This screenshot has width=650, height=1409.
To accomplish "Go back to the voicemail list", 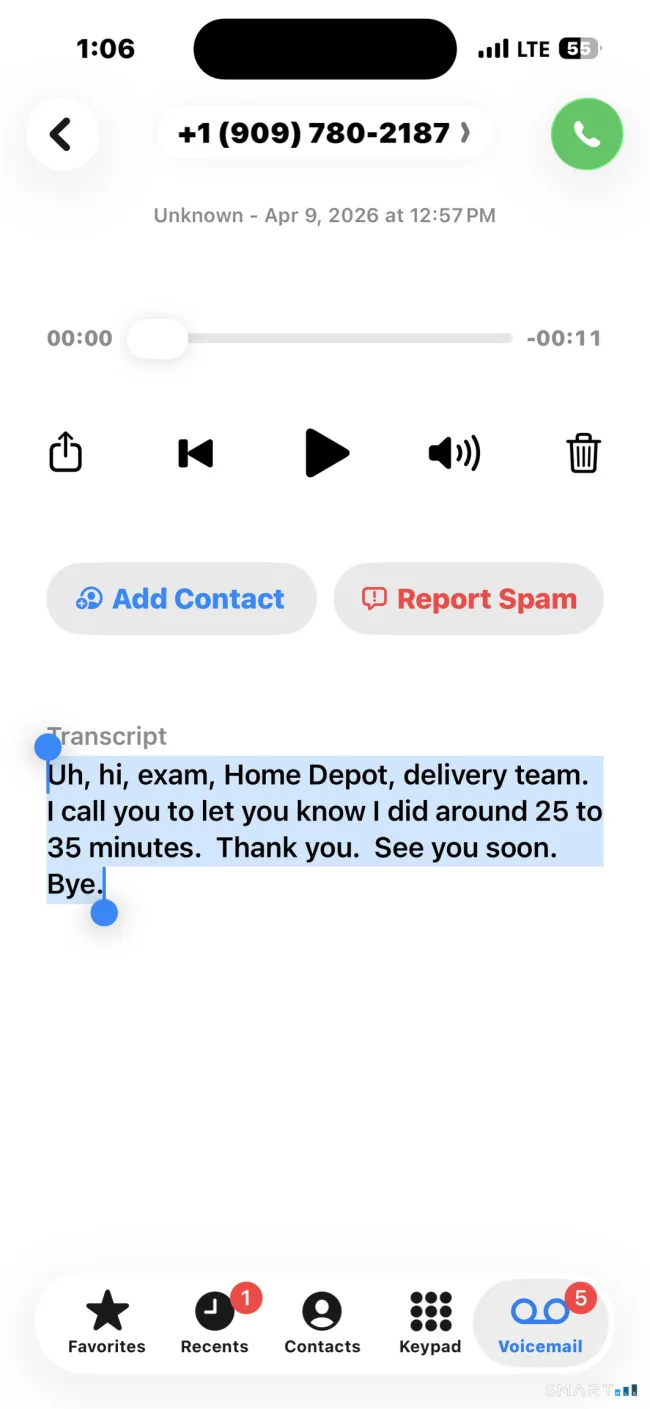I will coord(62,134).
